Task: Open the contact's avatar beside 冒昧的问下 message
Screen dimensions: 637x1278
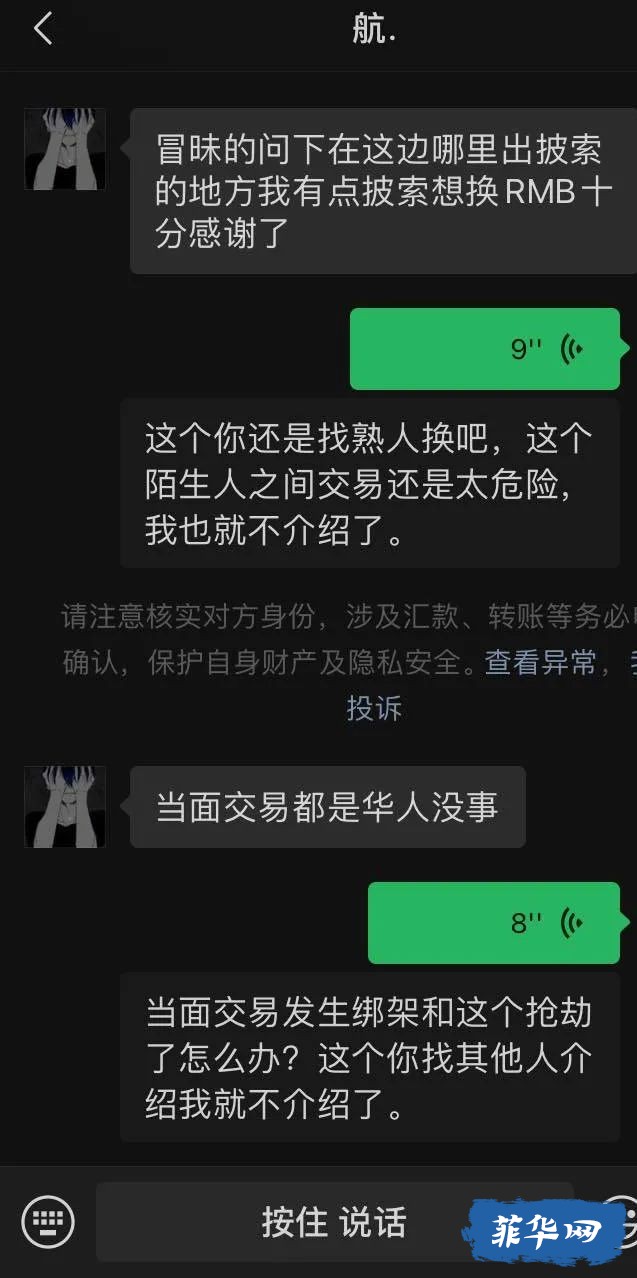Action: pos(65,149)
